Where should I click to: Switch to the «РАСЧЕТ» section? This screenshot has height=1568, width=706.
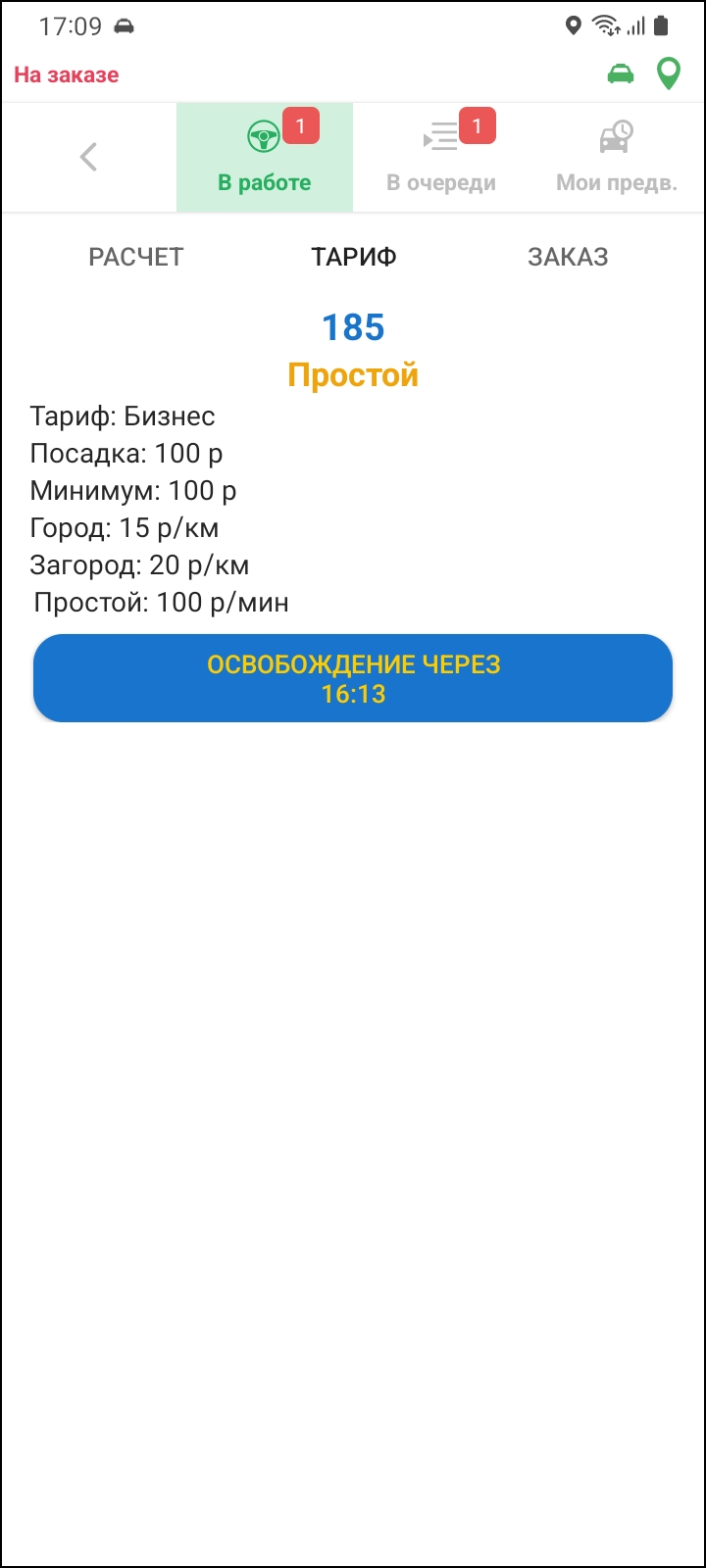(136, 257)
